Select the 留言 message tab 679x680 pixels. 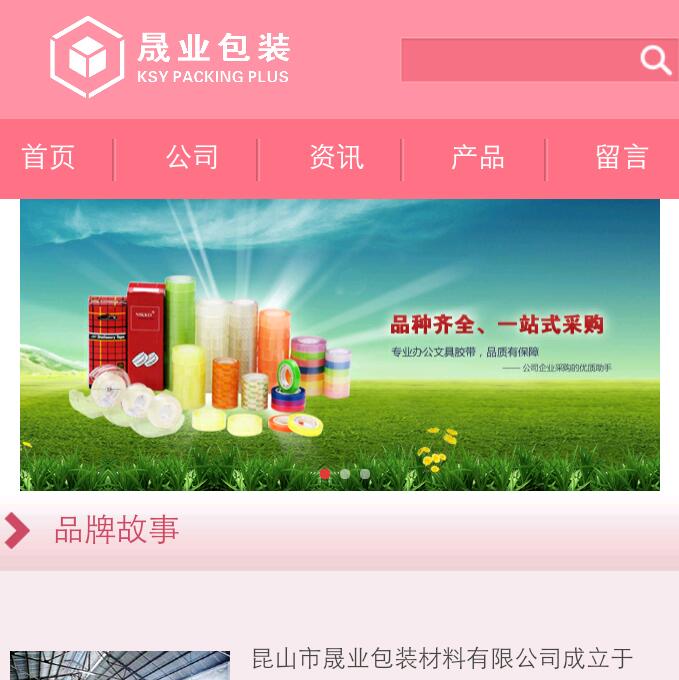point(621,158)
